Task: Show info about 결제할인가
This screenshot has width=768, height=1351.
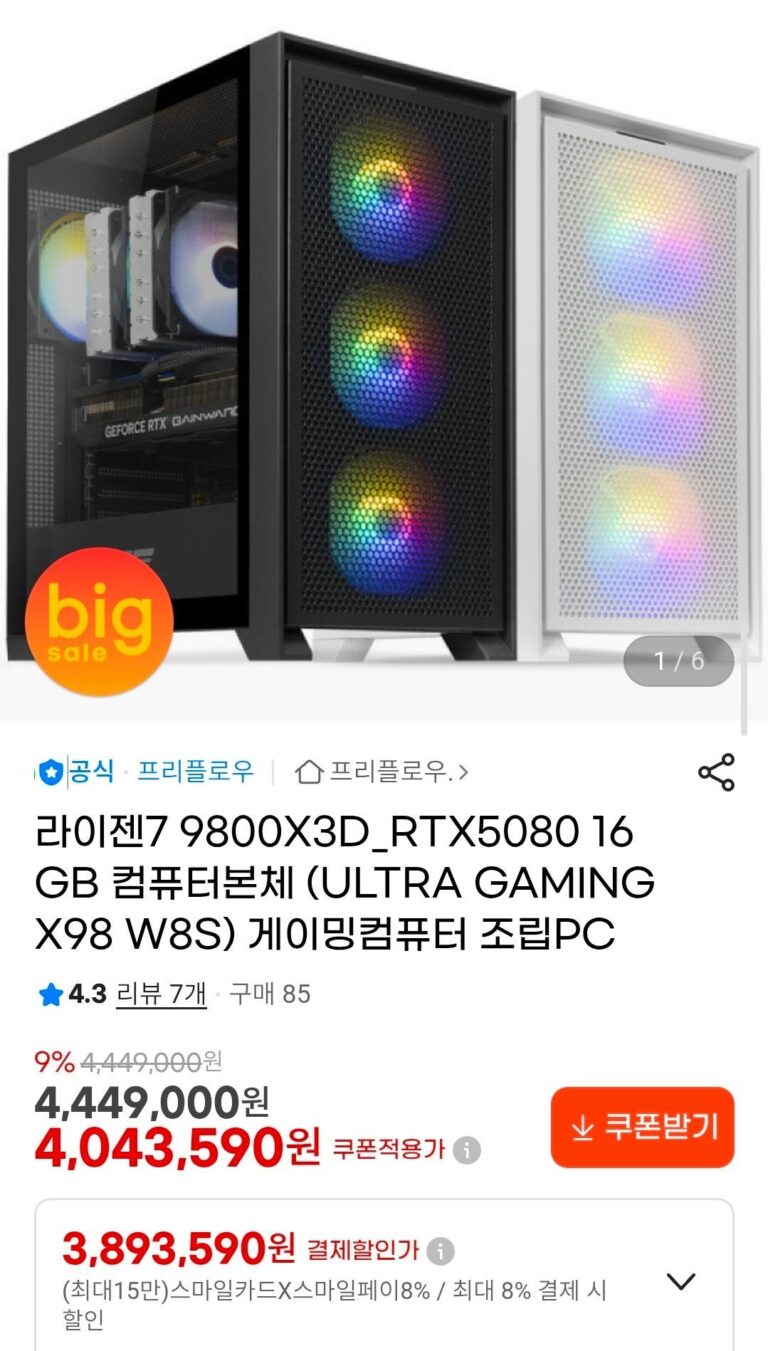Action: [440, 1250]
